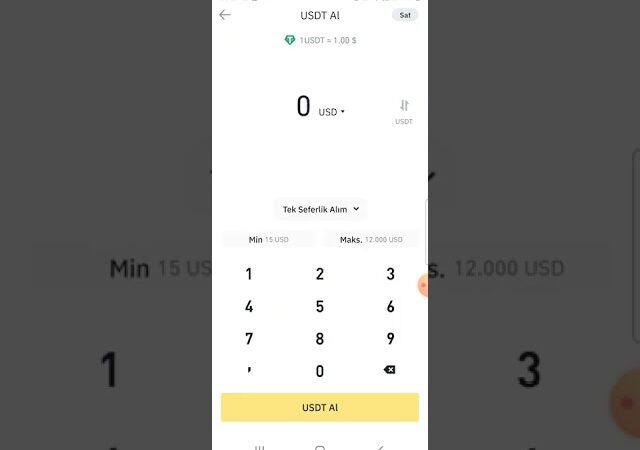Viewport: 640px width, 450px height.
Task: Enter digit 1 on the keypad
Action: point(249,274)
